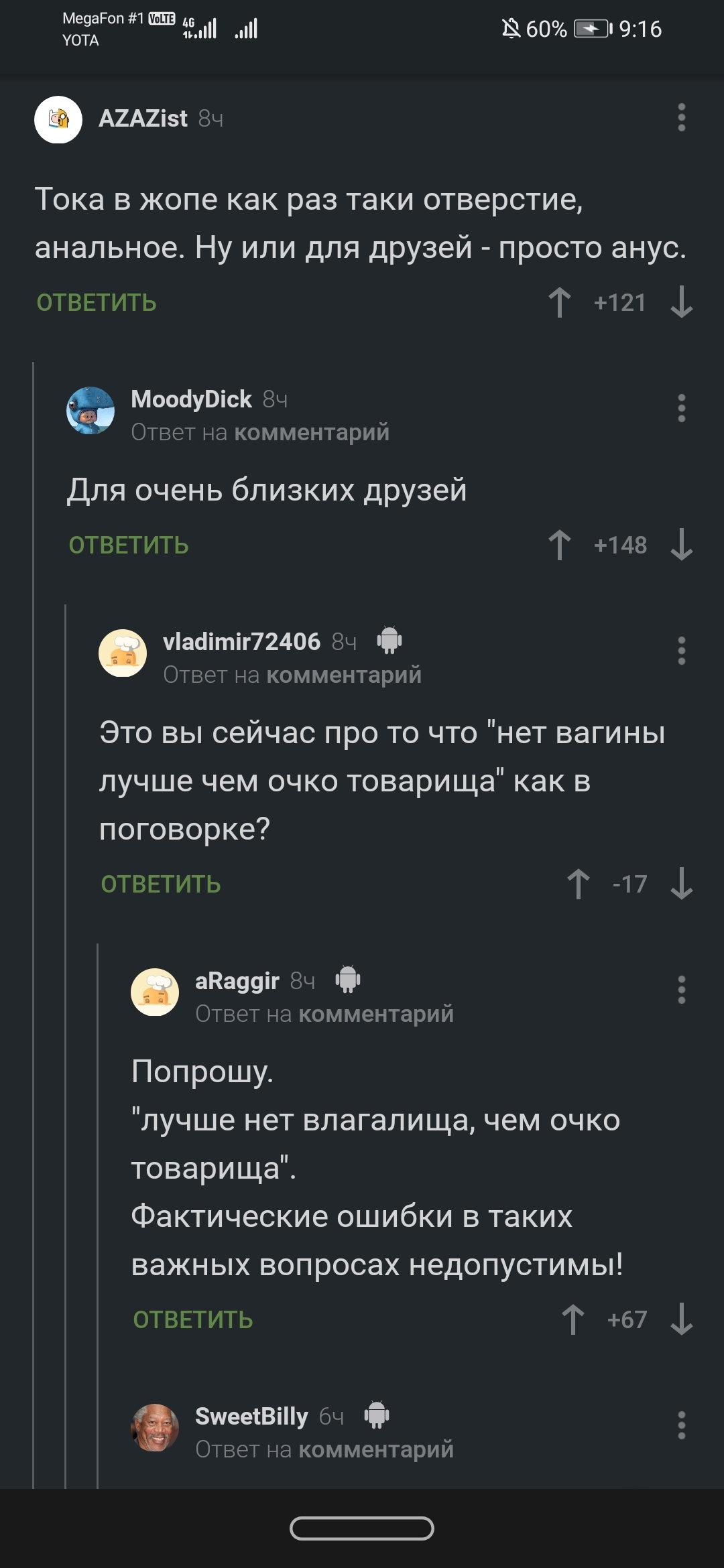724x1568 pixels.
Task: Reply to AZAZist's comment
Action: pos(97,303)
